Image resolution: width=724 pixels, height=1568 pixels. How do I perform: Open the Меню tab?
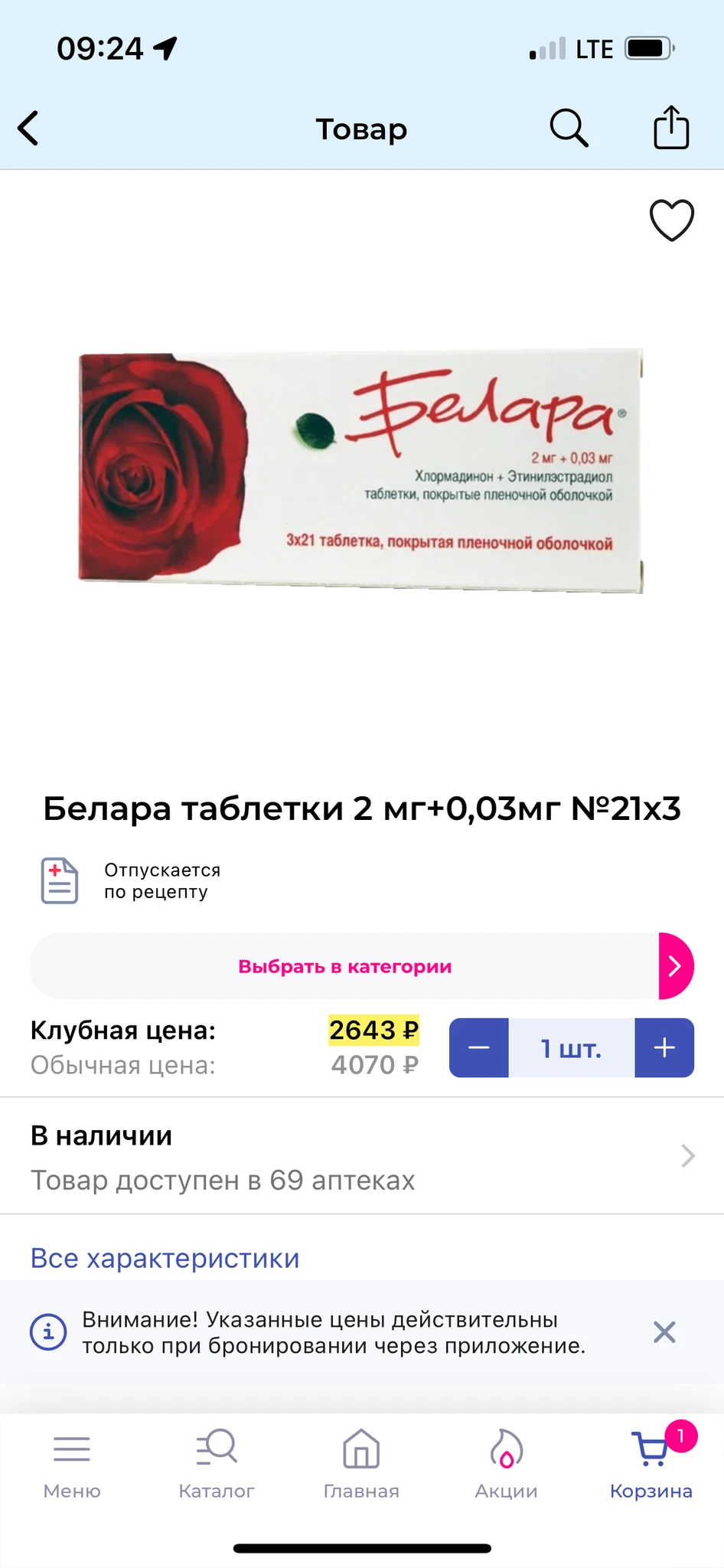pos(72,1464)
